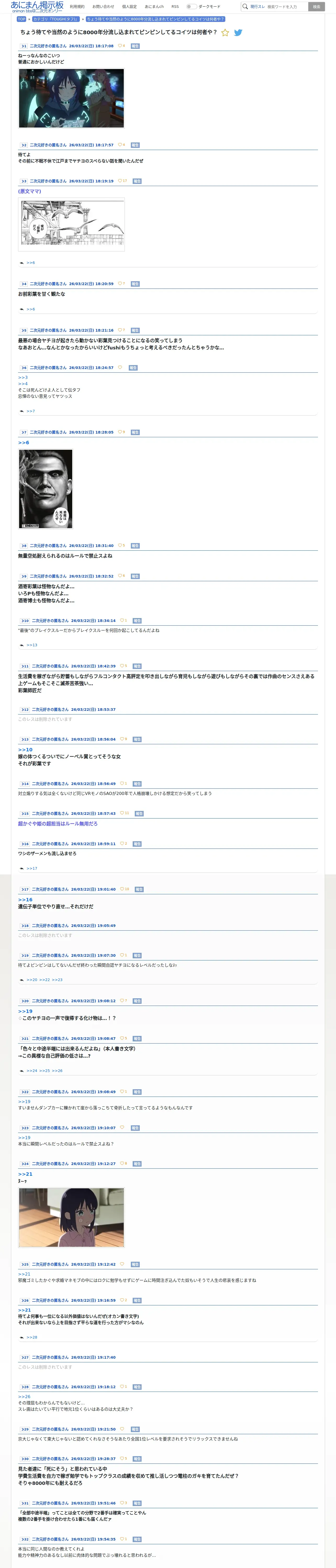The image size is (336, 1568).
Task: Open the あにまんch link
Action: 154,7
